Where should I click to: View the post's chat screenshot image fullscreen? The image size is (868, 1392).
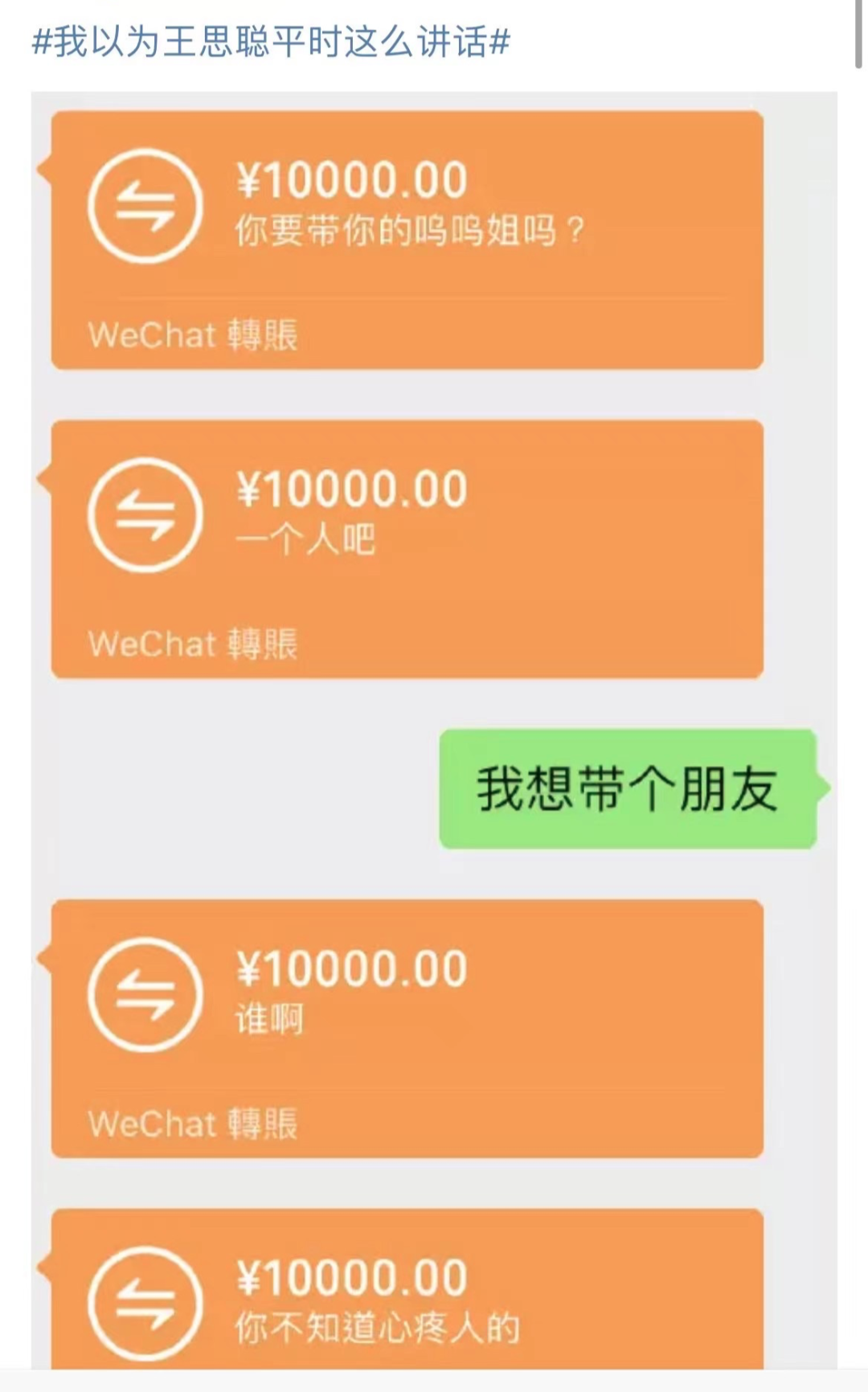(434, 723)
